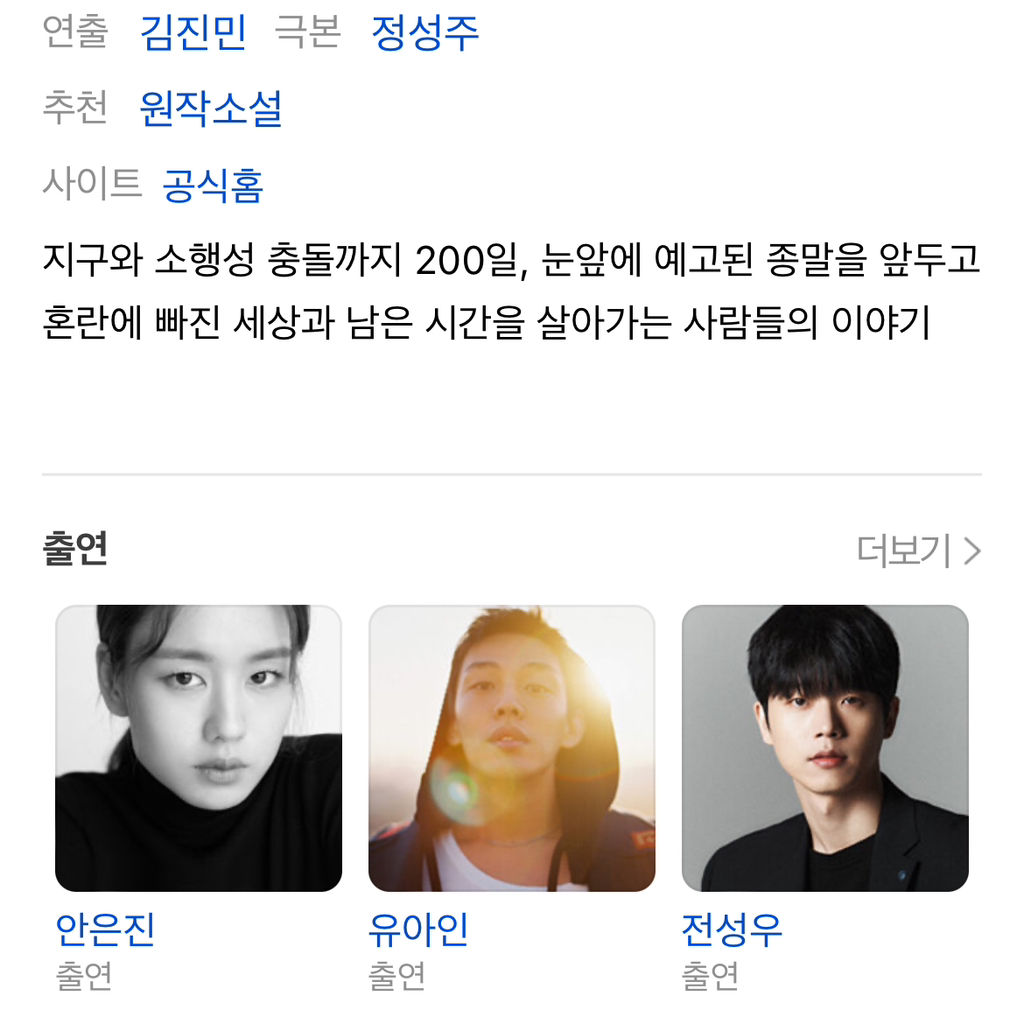Tap the name link 전성우
The height and width of the screenshot is (1031, 1024).
731,930
